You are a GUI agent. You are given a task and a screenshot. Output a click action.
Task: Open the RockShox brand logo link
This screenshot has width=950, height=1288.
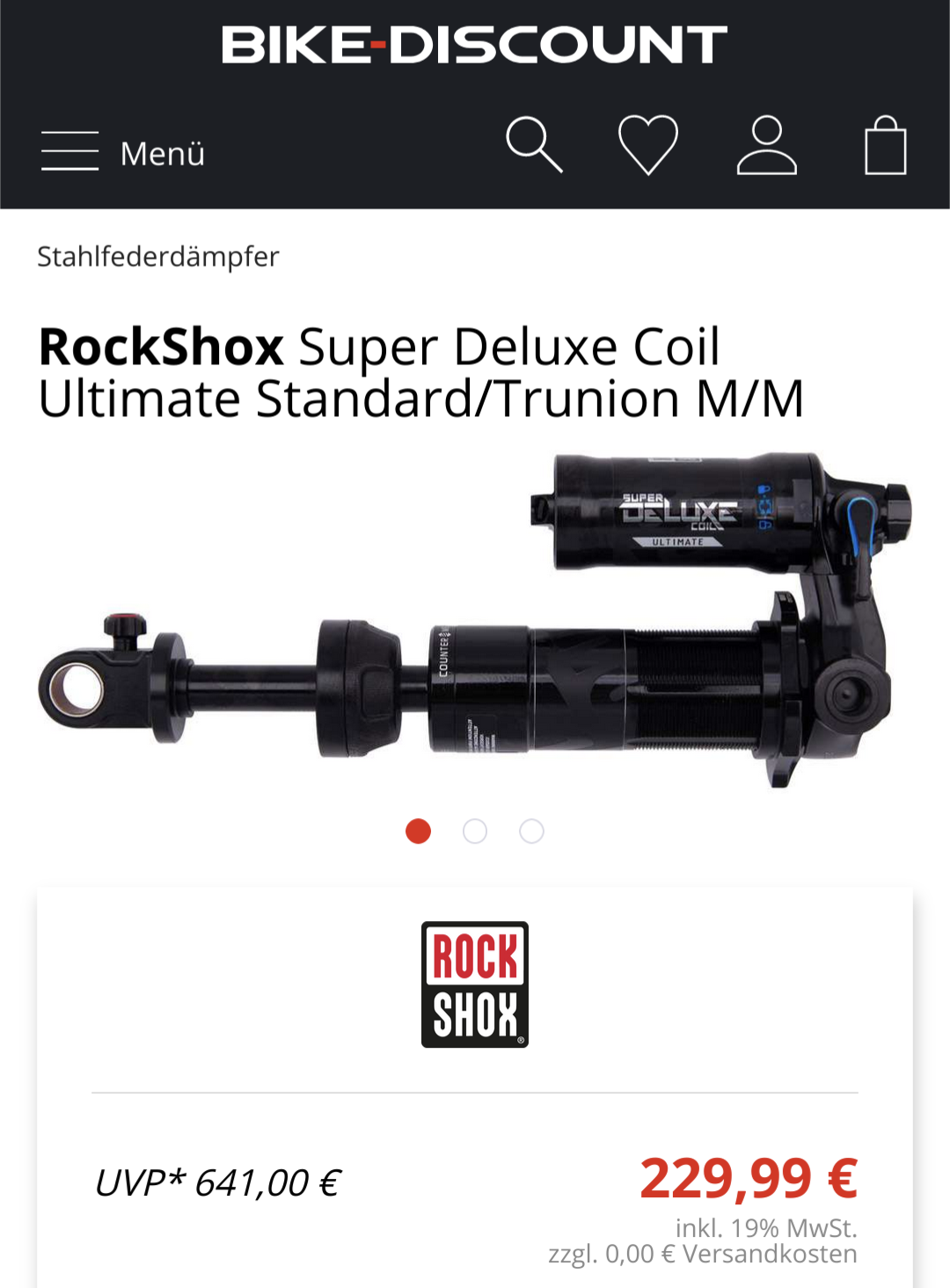point(475,984)
